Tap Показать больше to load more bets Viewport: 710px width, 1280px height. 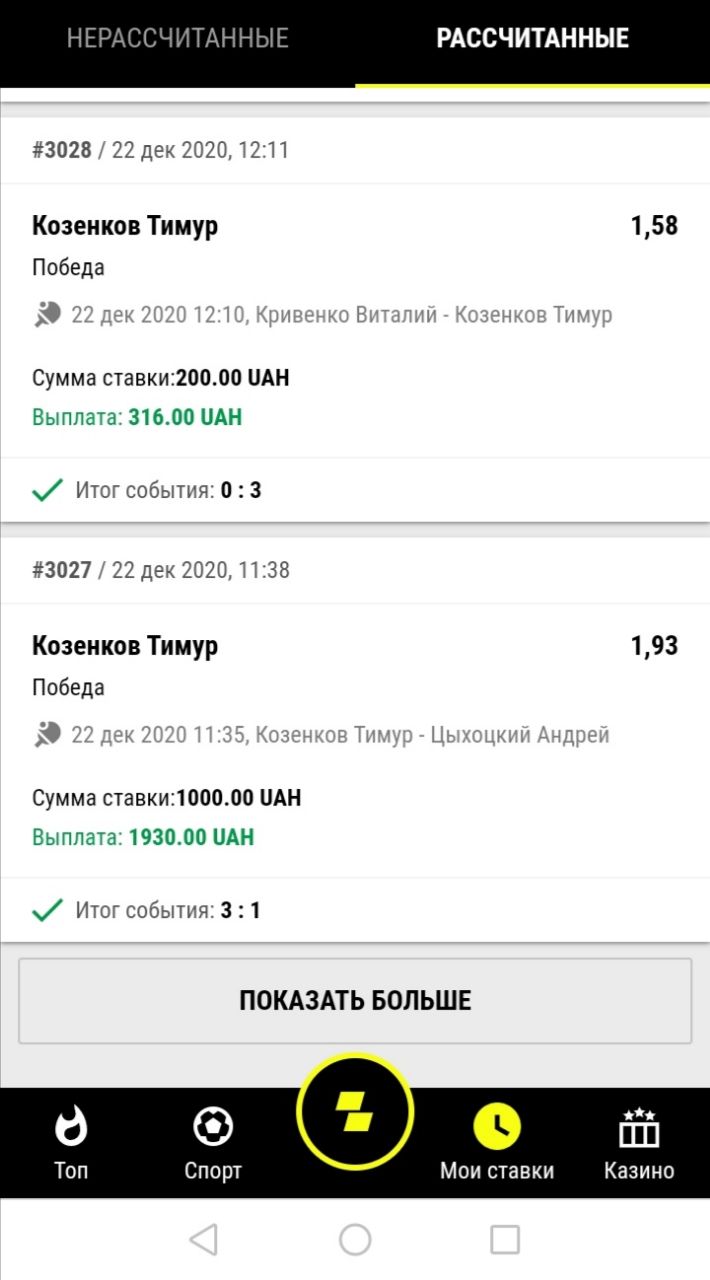(355, 1001)
